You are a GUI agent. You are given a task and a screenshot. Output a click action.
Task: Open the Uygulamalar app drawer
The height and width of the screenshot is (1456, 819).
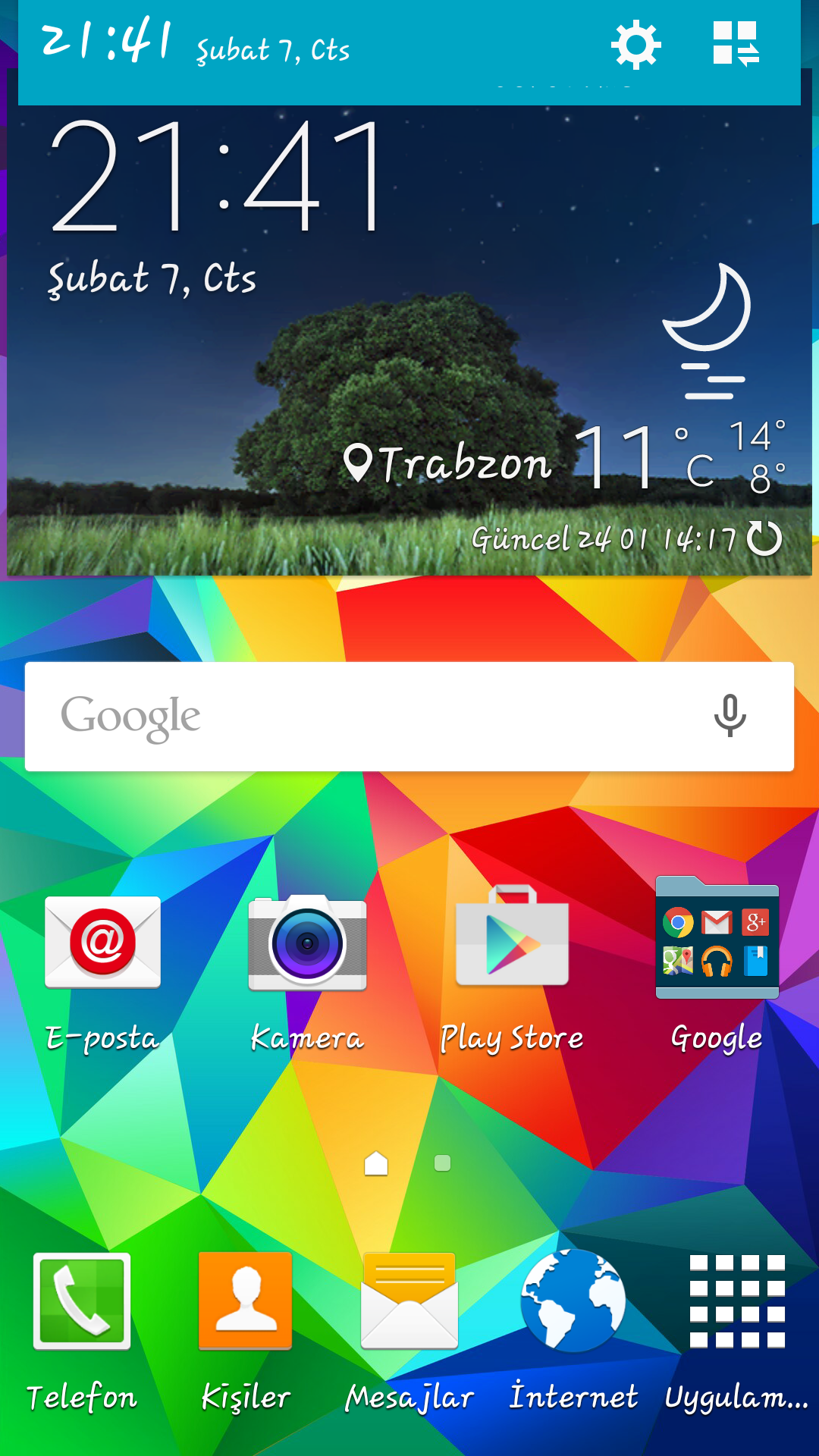(x=736, y=1301)
